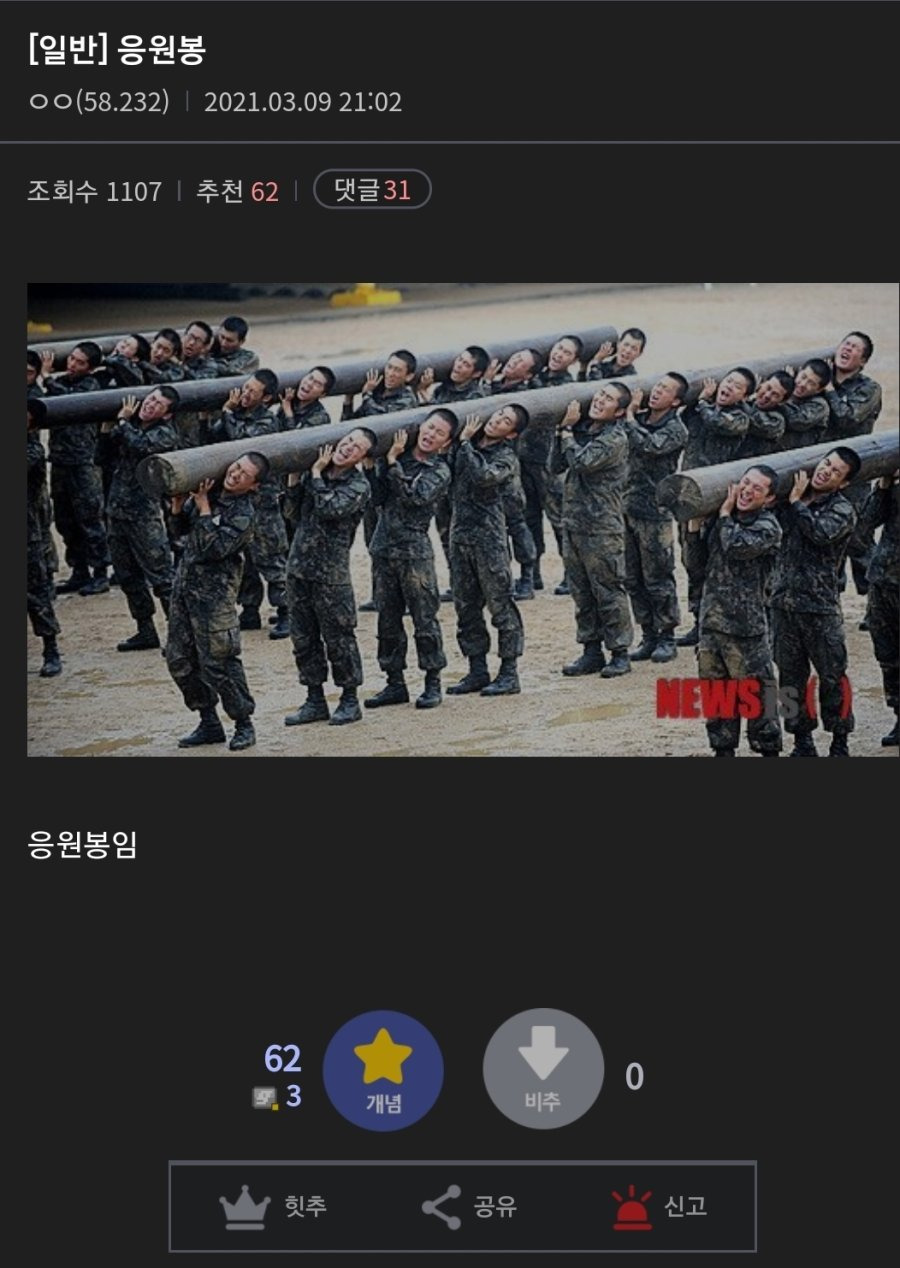
Task: Share this post via 공유
Action: [469, 1207]
